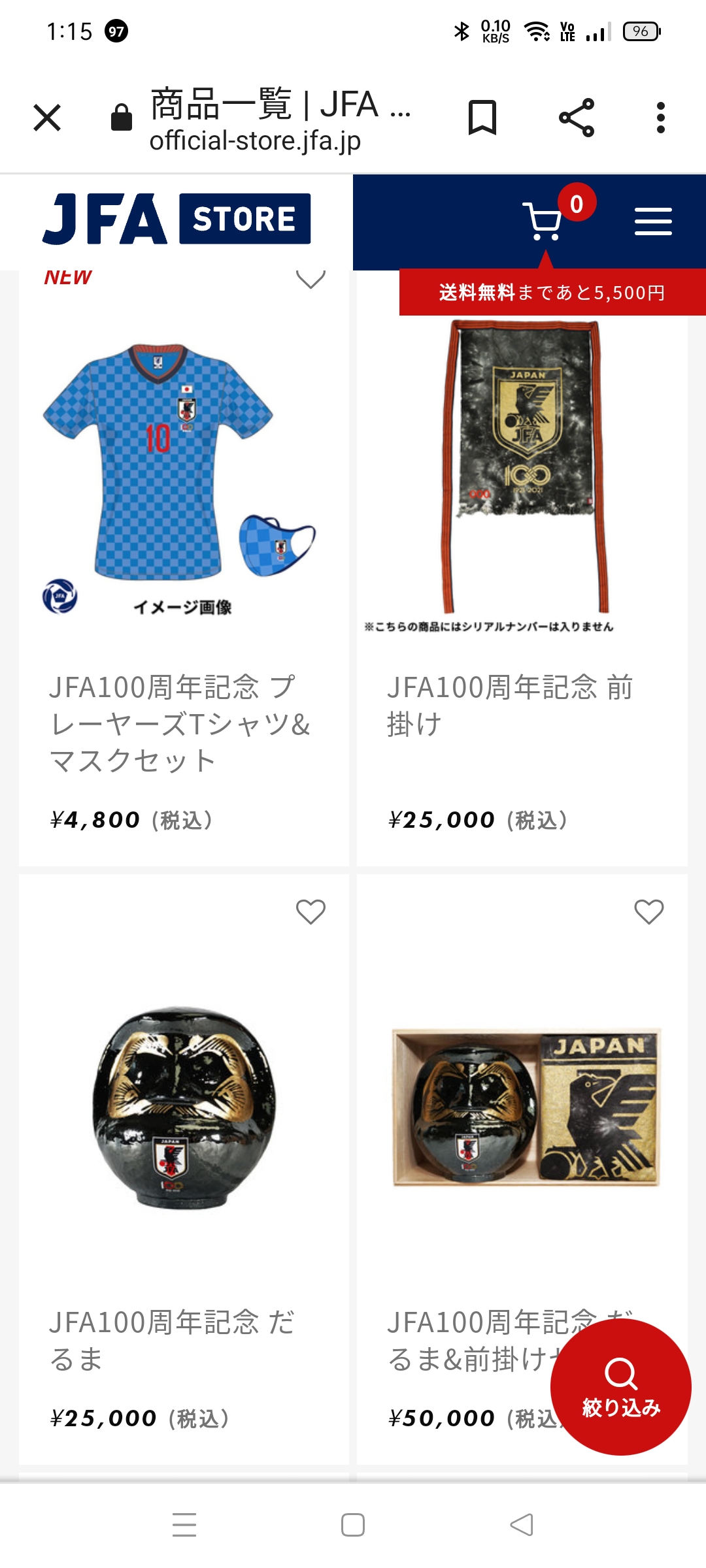Open the hamburger navigation menu
Viewport: 706px width, 1568px height.
(x=653, y=221)
